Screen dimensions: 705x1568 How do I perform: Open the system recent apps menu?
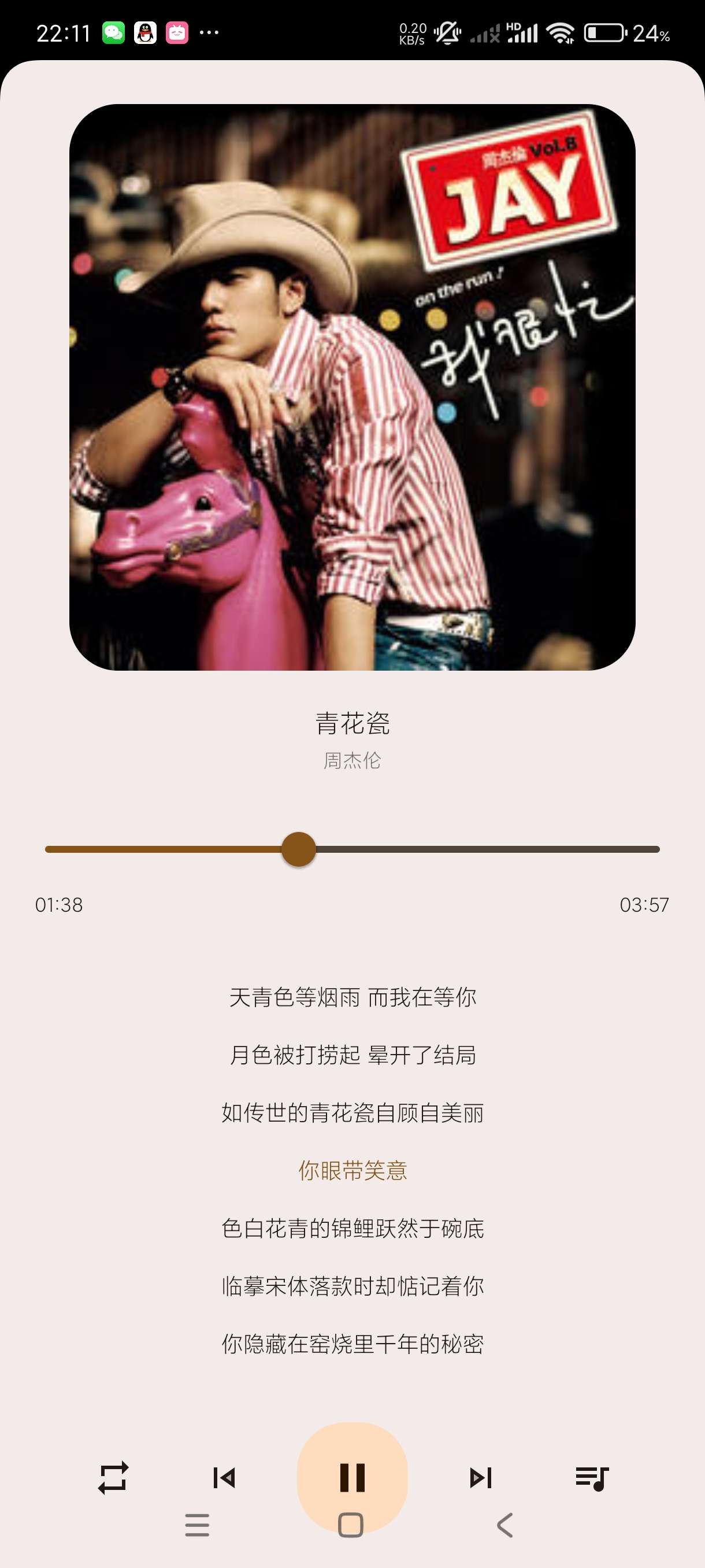pos(197,1525)
